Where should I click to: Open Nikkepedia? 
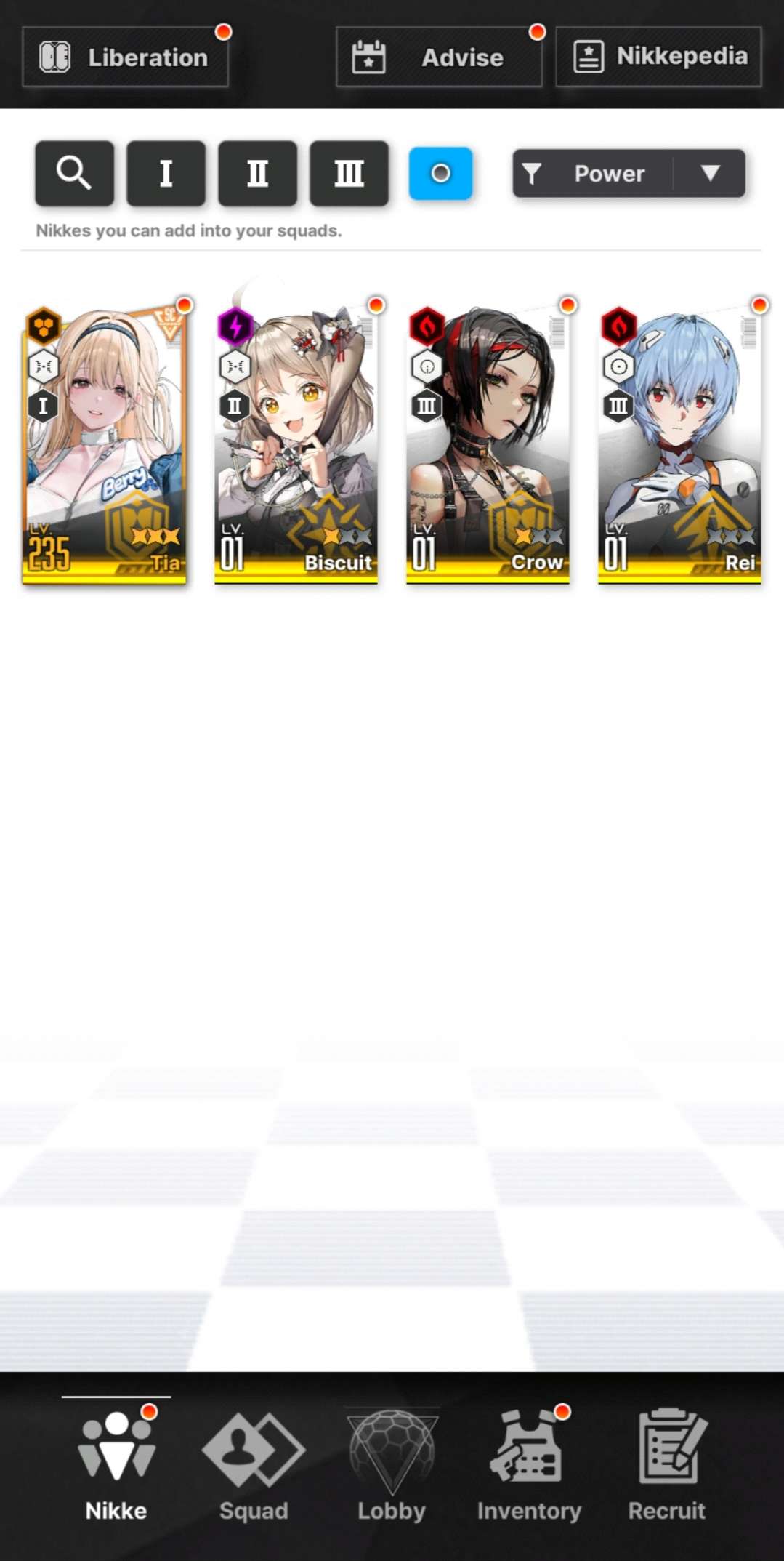(x=658, y=57)
